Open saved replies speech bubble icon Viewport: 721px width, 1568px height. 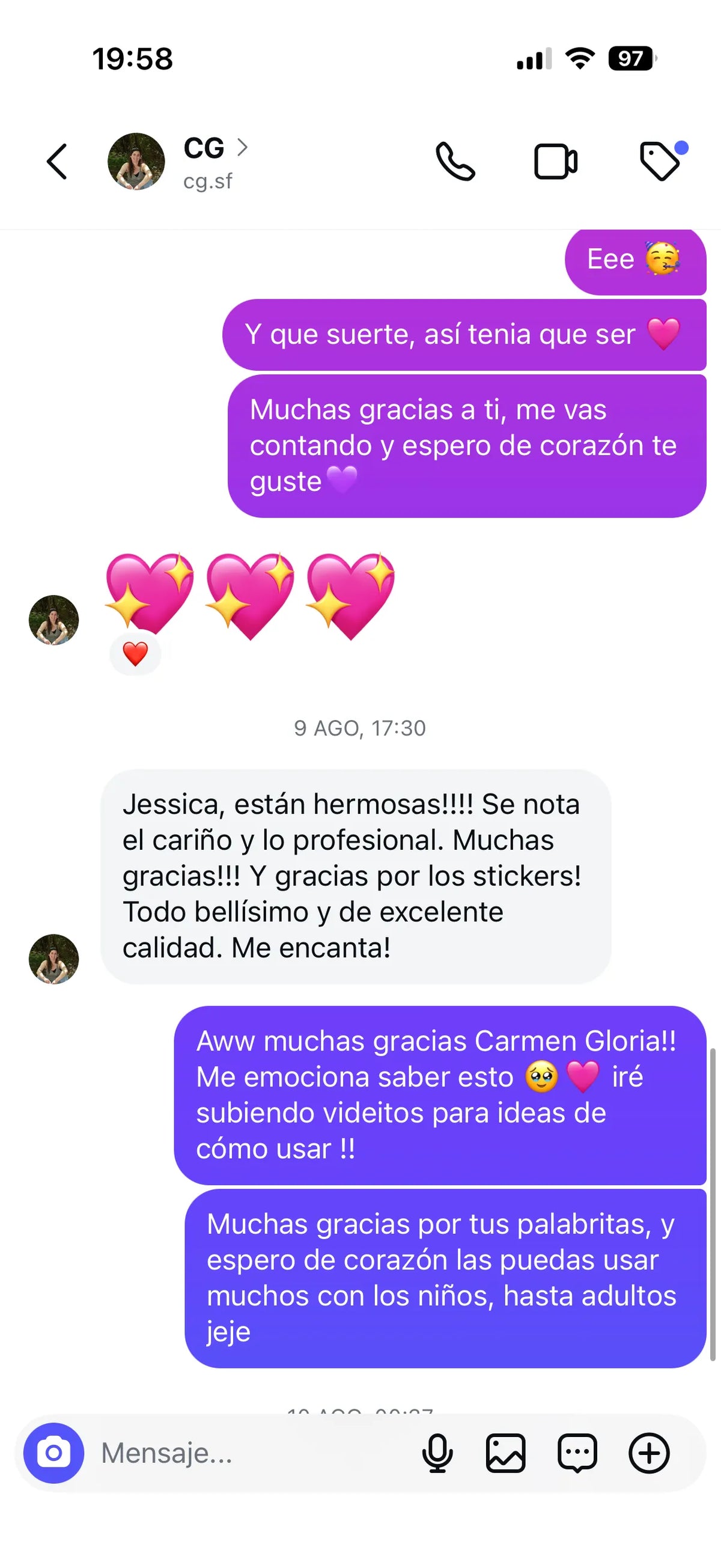(577, 1453)
